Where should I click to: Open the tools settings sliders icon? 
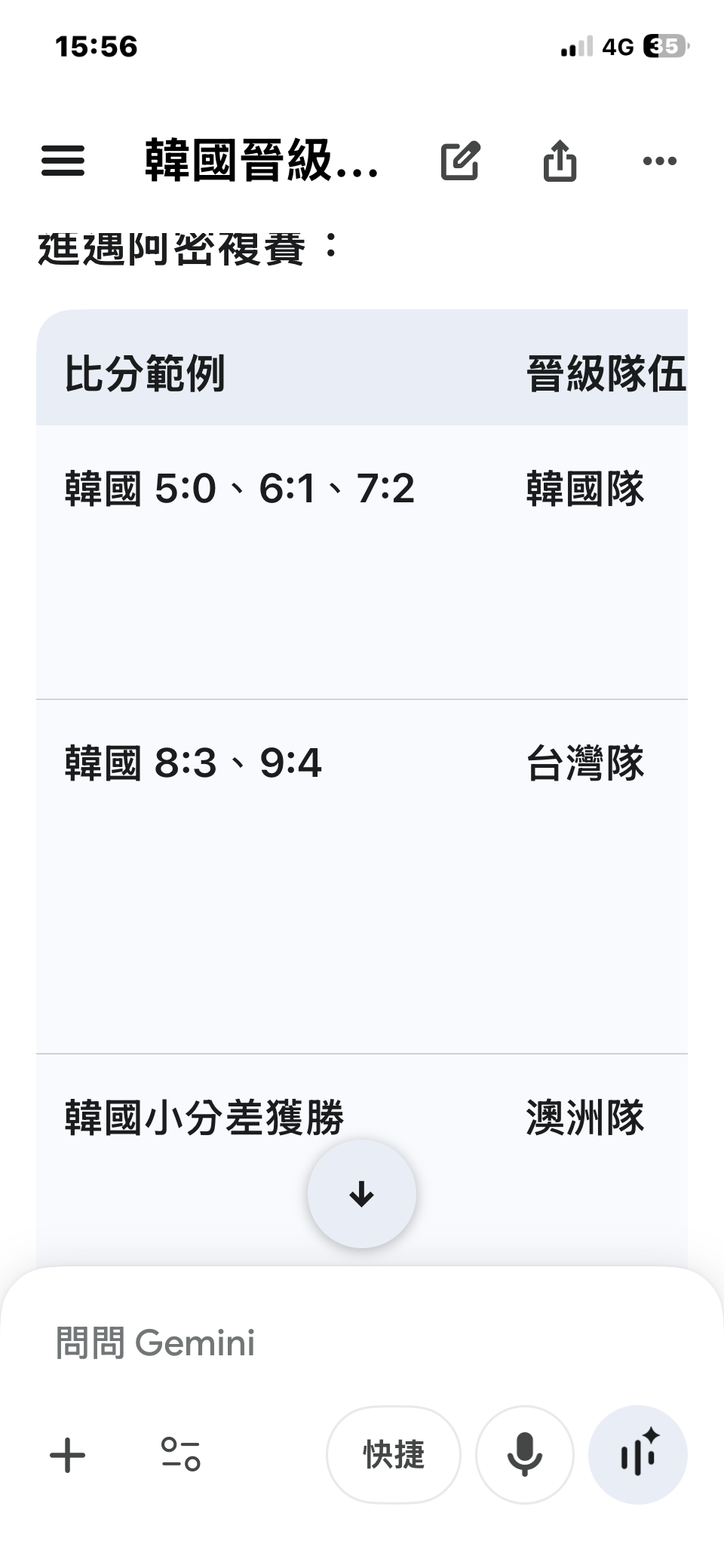pyautogui.click(x=181, y=1455)
